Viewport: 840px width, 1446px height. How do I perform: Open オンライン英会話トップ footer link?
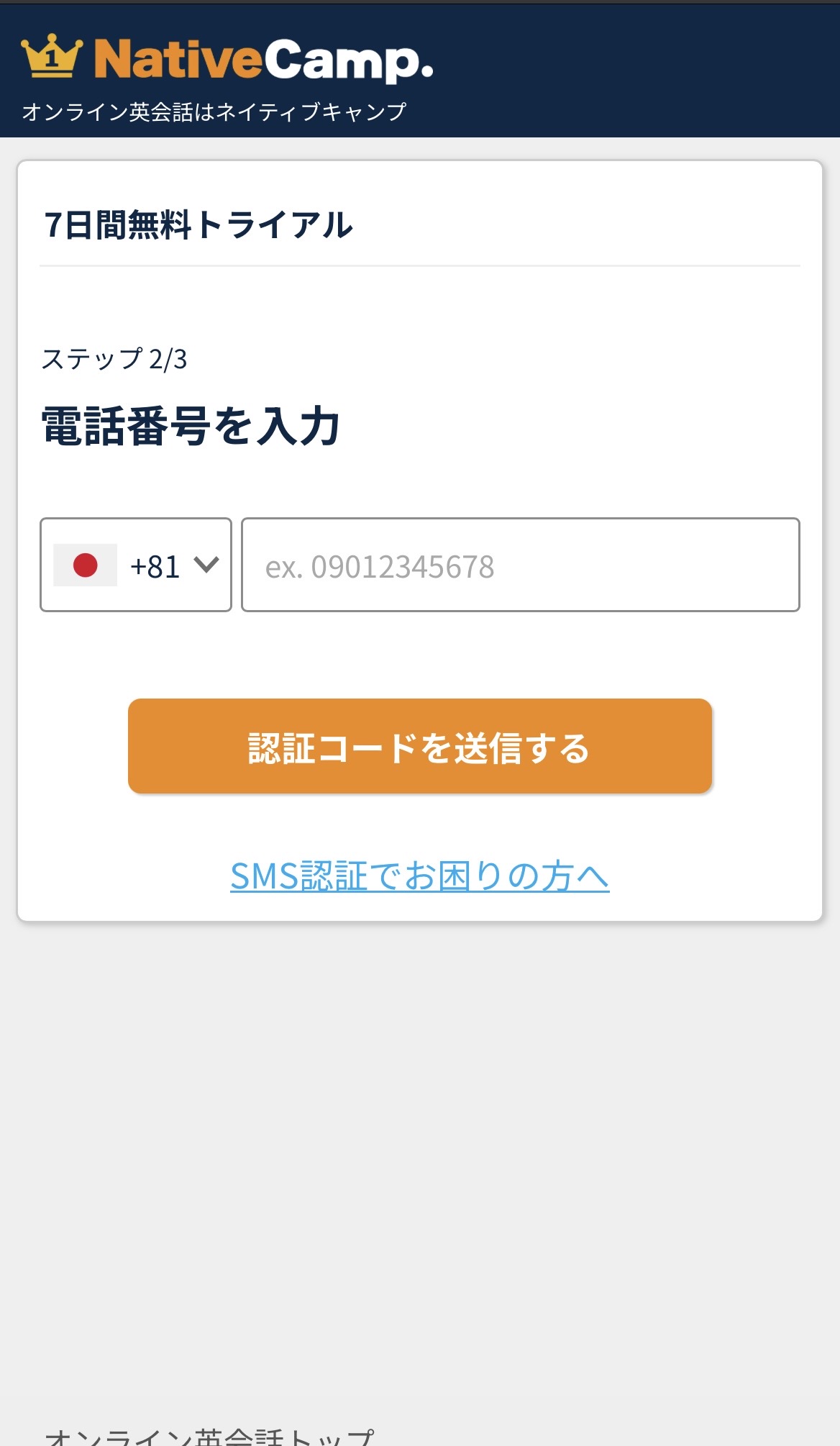pos(209,1436)
